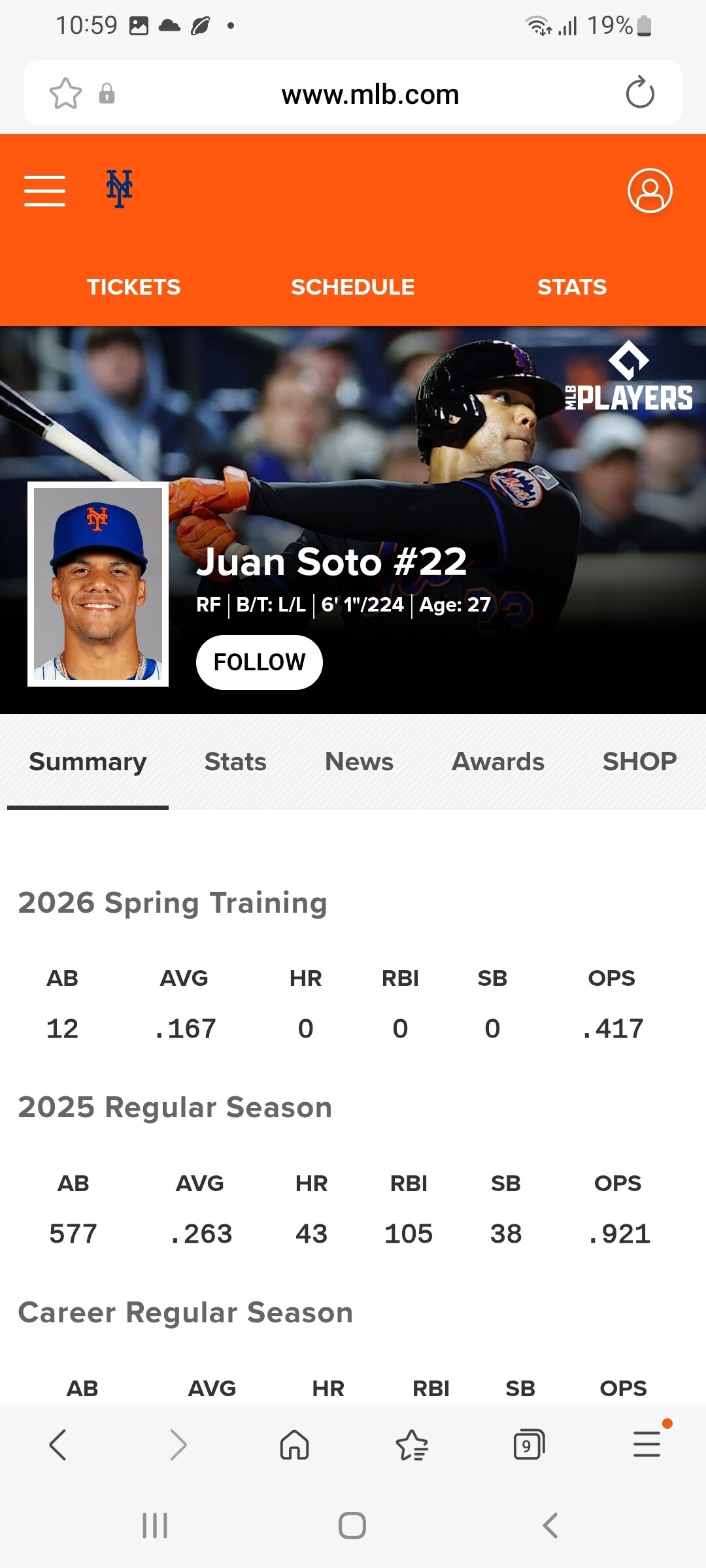Bookmark this page with the star icon
Image resolution: width=706 pixels, height=1568 pixels.
(65, 93)
